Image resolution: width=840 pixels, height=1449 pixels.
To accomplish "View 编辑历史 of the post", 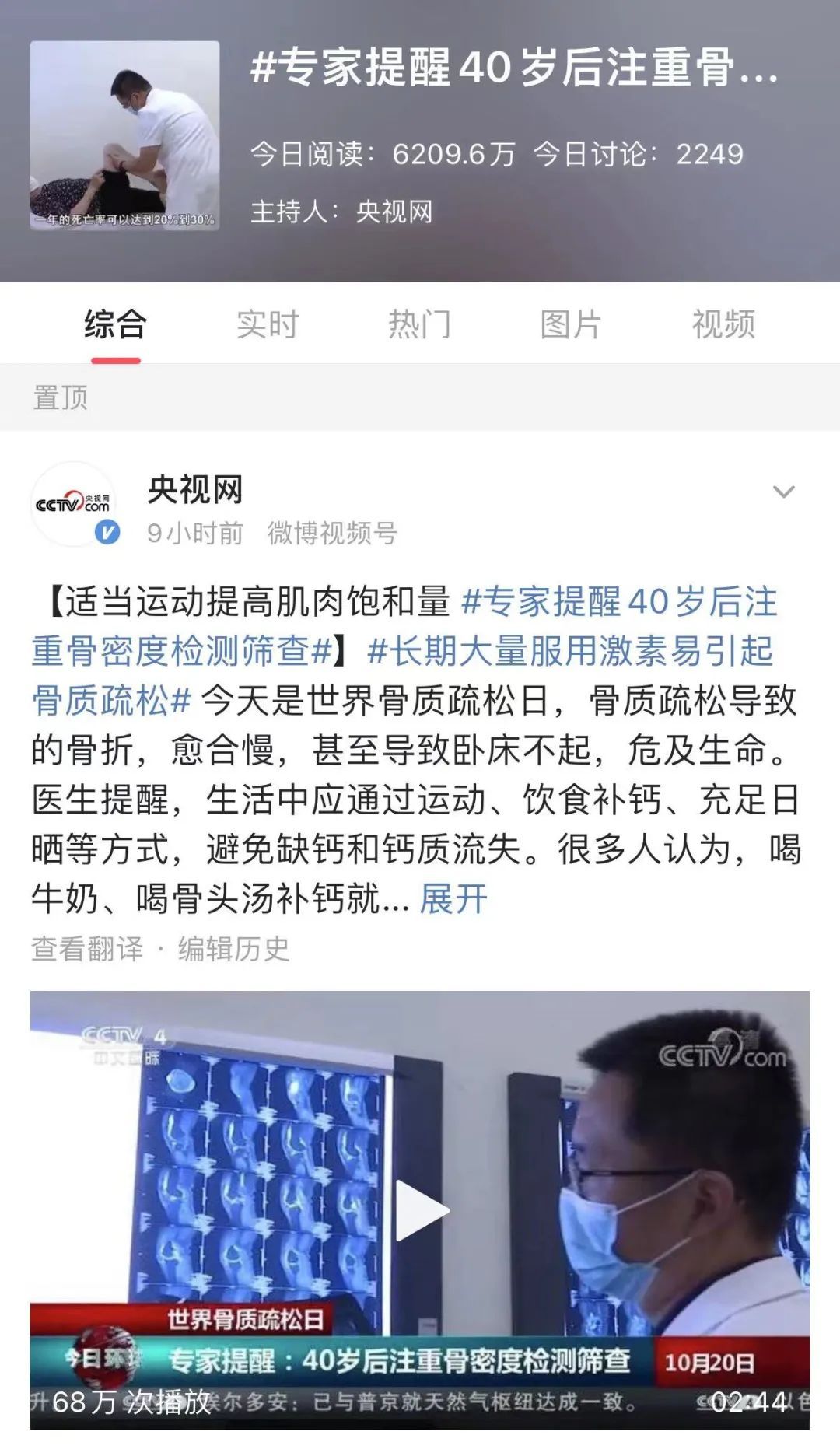I will [234, 949].
